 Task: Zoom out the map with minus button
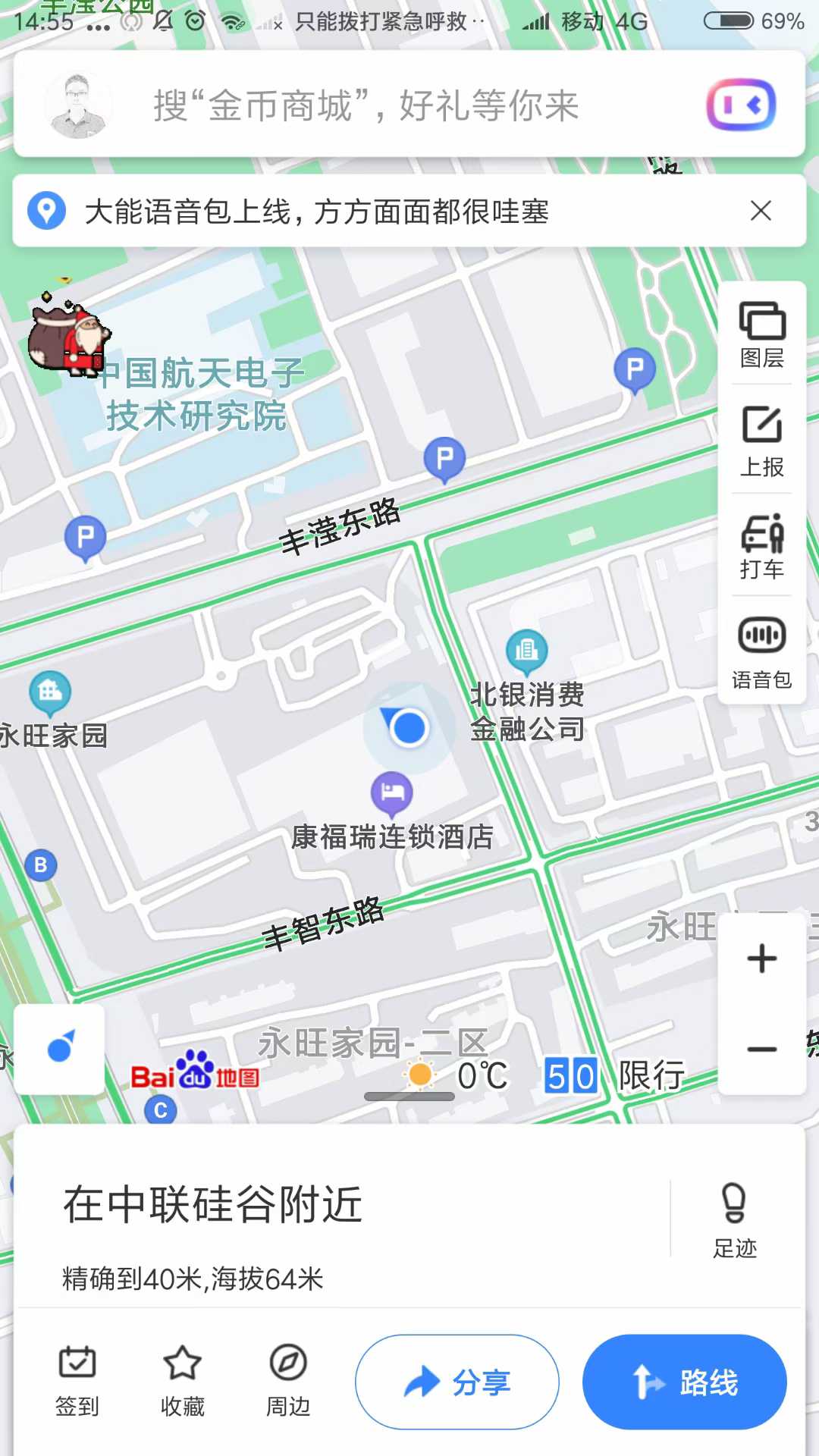point(761,1050)
